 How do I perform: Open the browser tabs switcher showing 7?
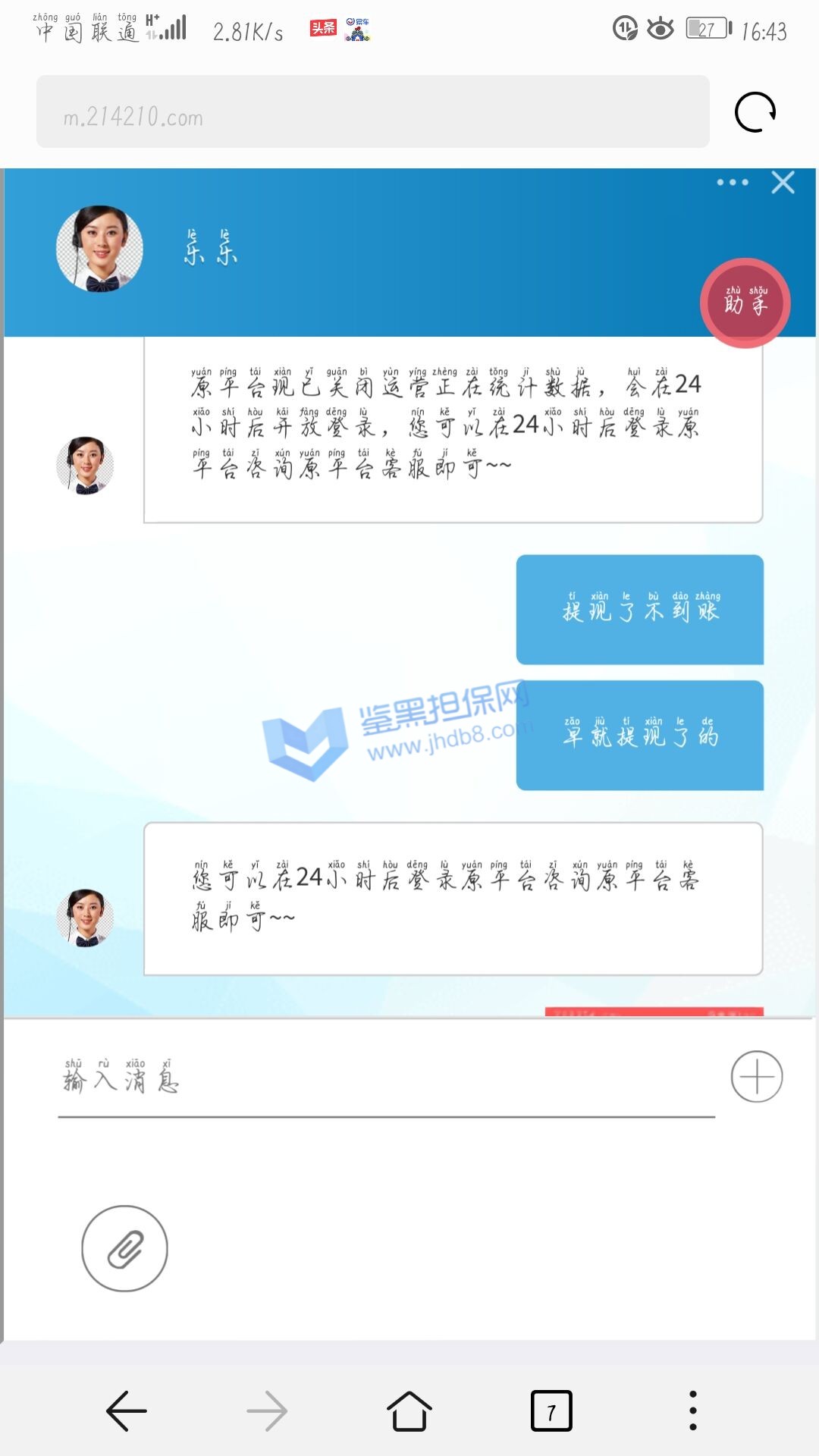coord(551,1411)
